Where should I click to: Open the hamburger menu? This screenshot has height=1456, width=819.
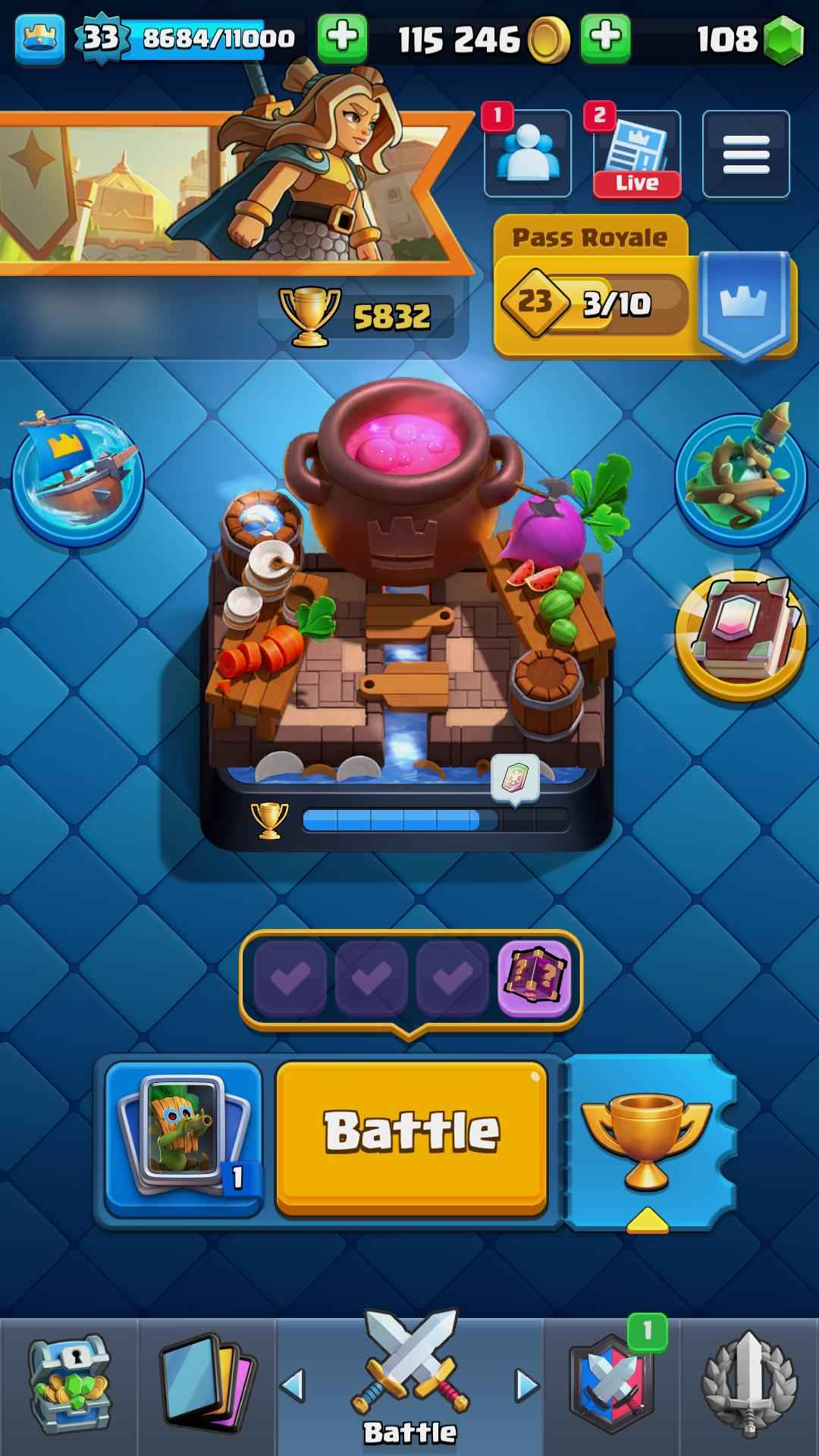coord(746,155)
